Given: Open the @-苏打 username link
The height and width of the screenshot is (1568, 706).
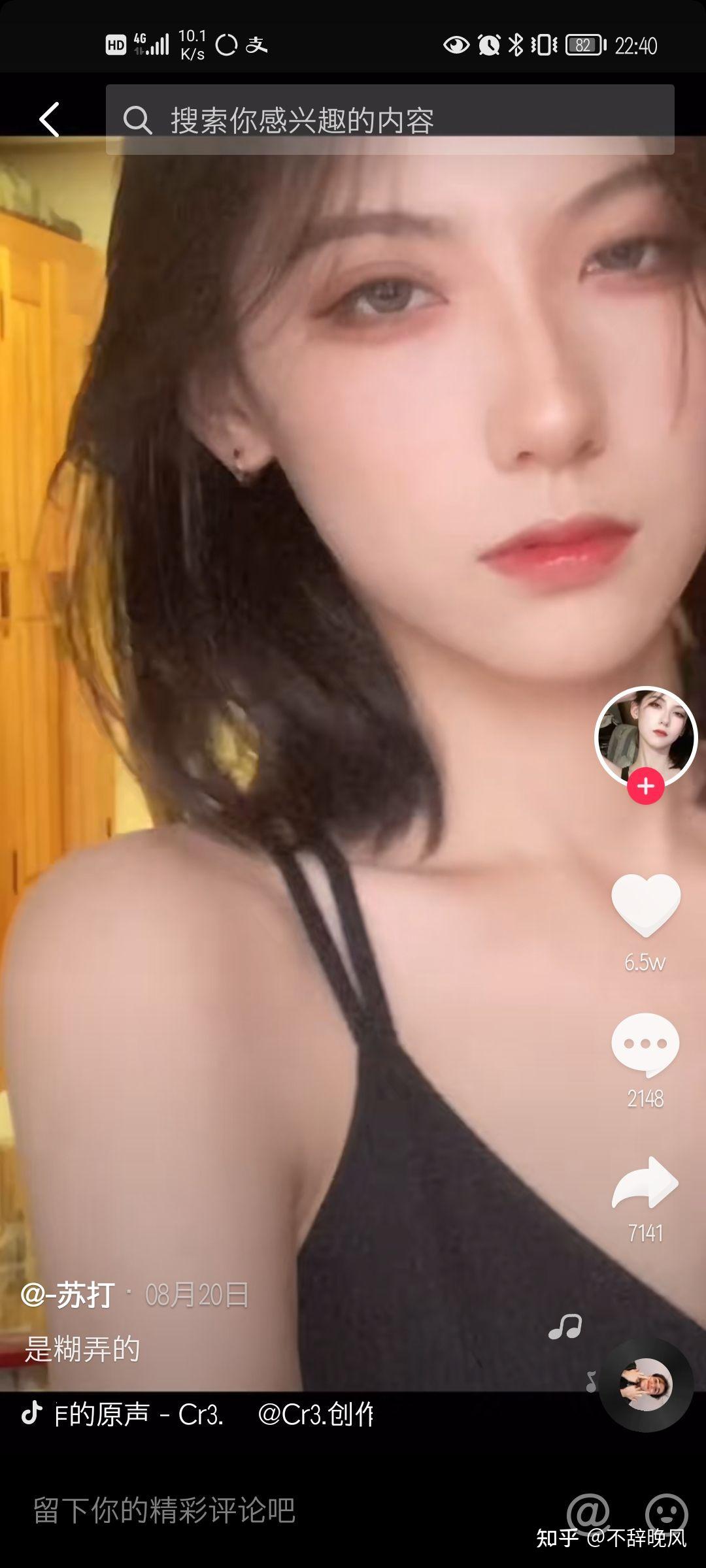Looking at the screenshot, I should 68,1294.
